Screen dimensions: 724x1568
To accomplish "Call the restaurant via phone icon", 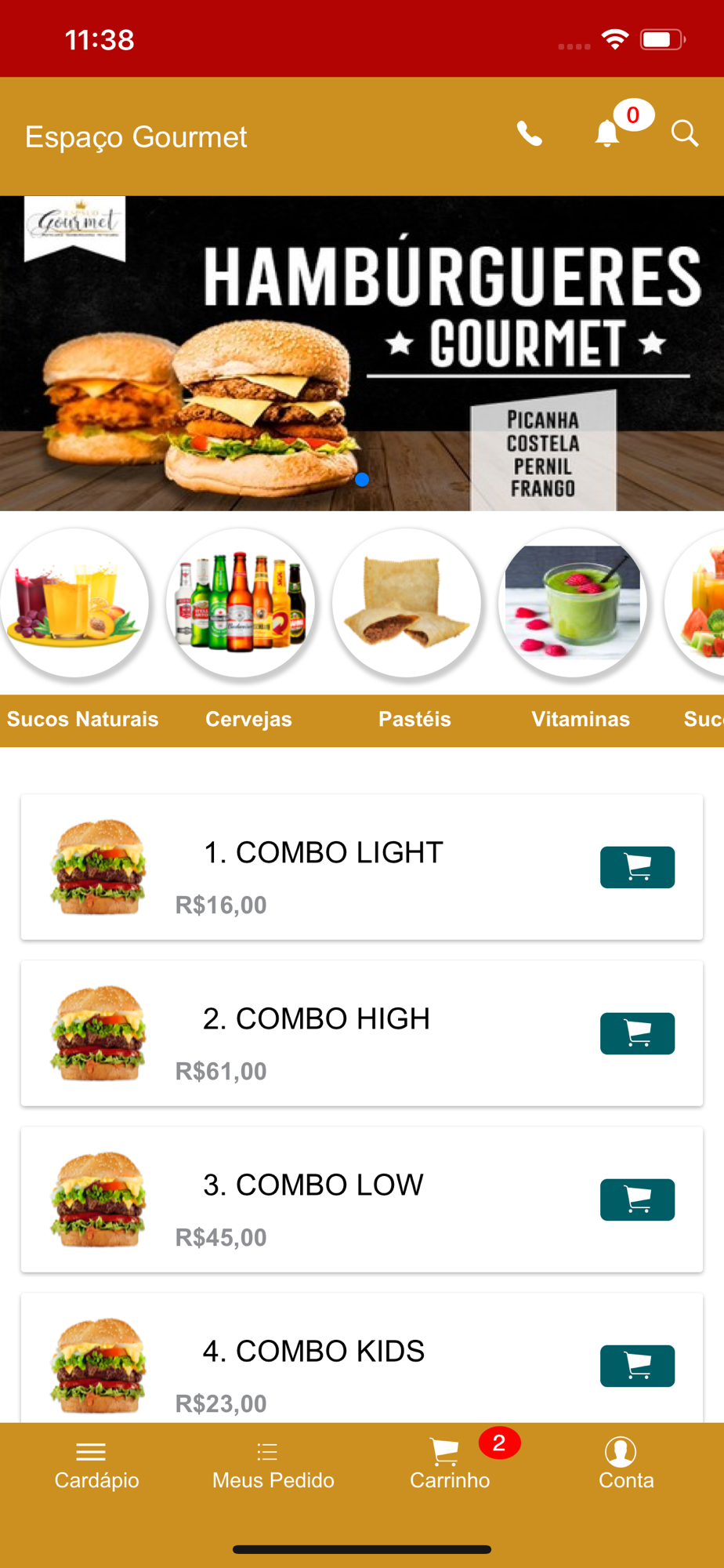I will tap(530, 134).
